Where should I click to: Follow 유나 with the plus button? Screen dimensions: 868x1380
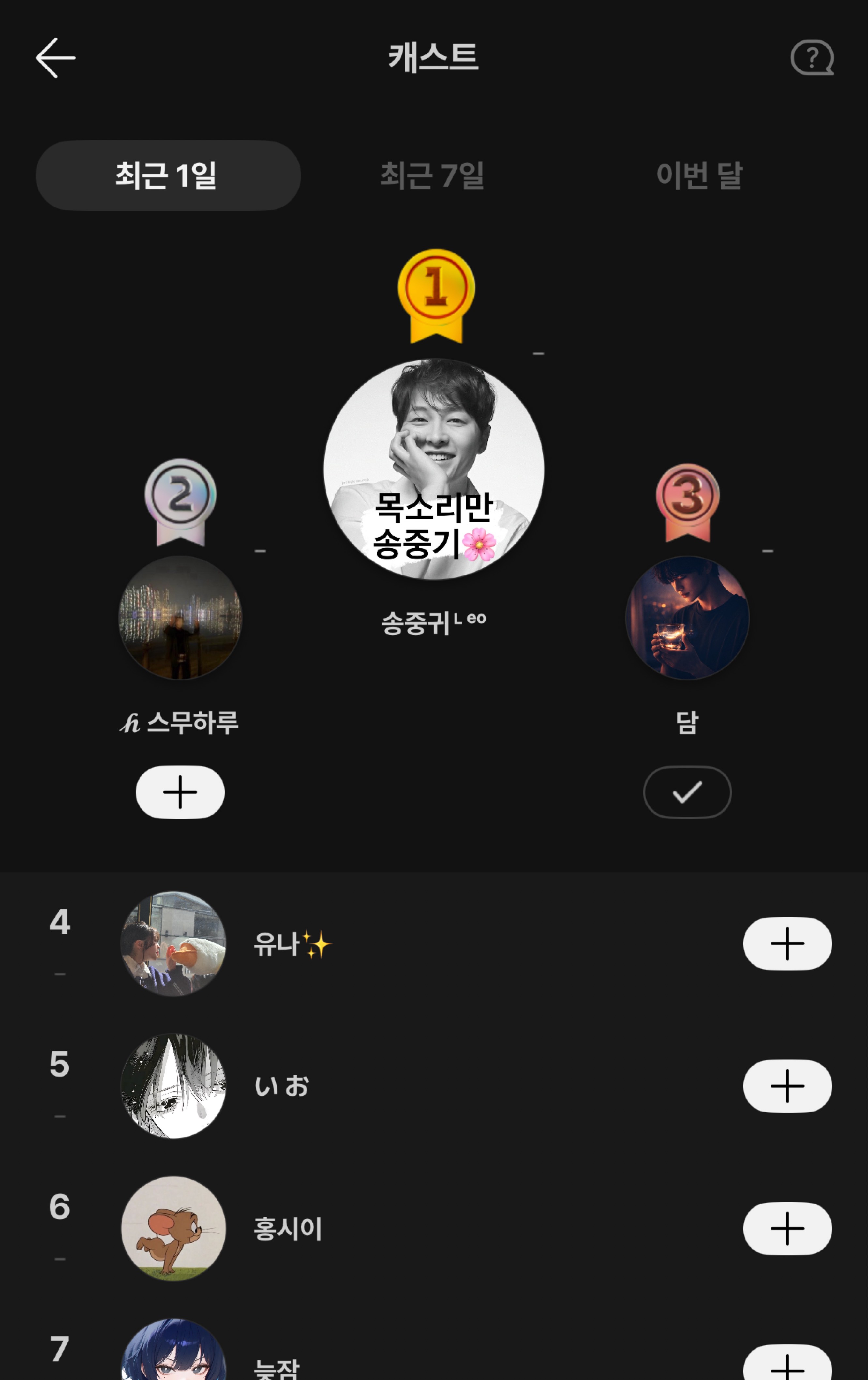pyautogui.click(x=787, y=943)
